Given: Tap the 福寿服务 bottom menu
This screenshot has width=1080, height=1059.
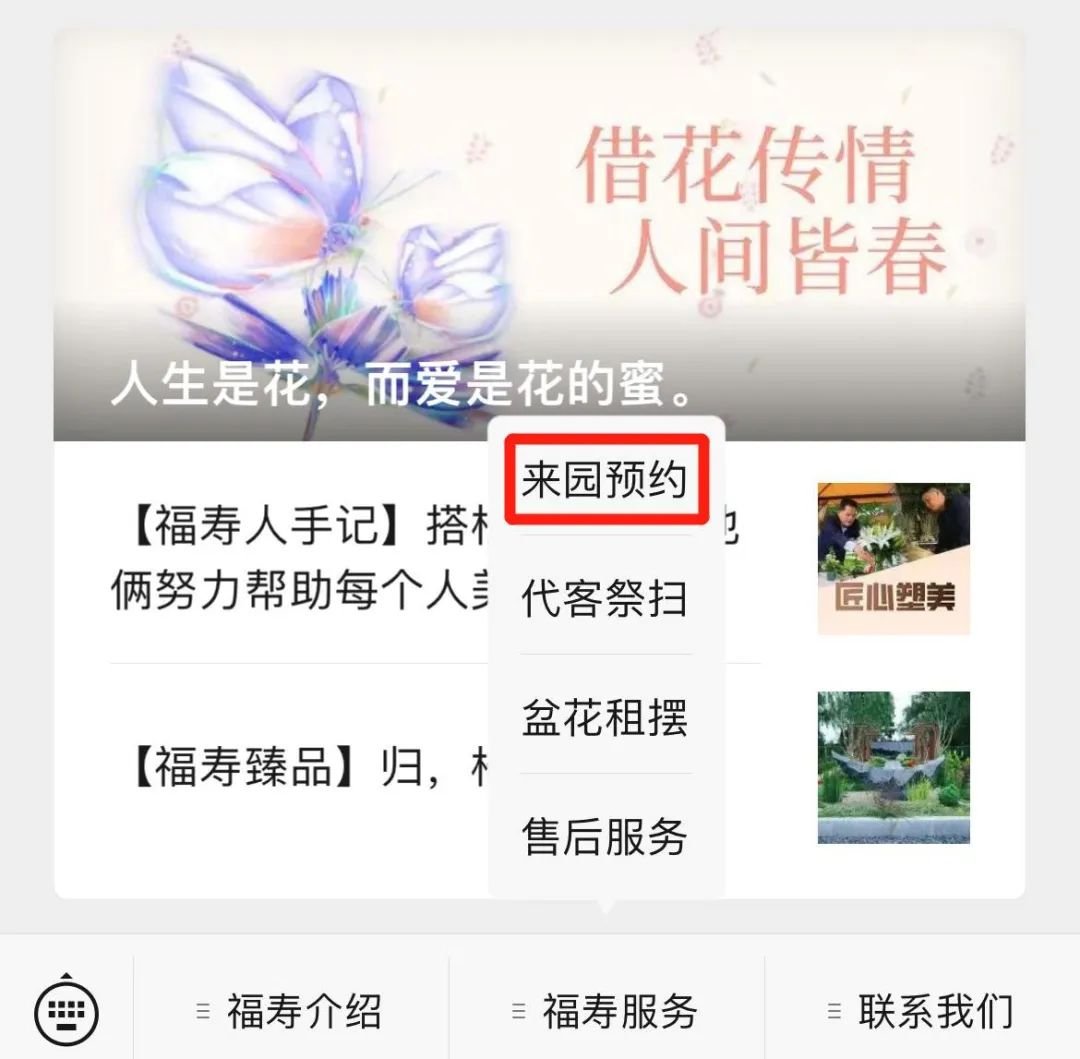Looking at the screenshot, I should 607,1011.
